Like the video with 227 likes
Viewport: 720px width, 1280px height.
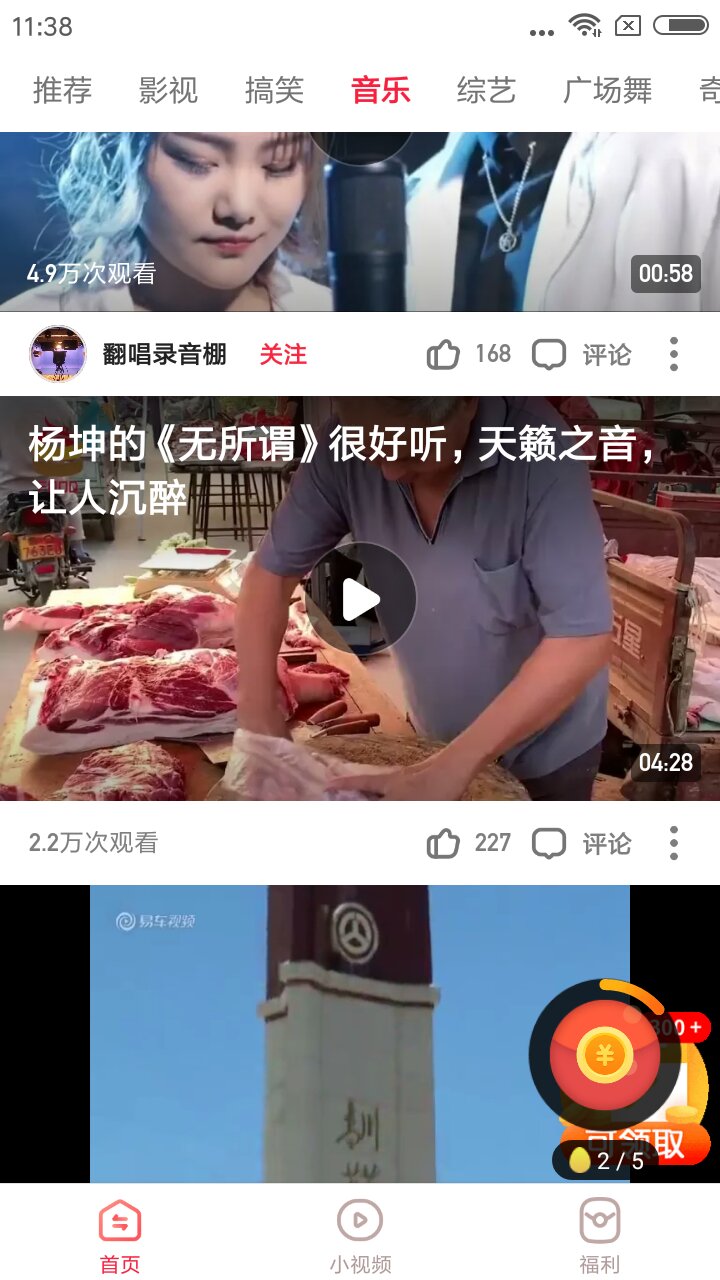tap(468, 843)
